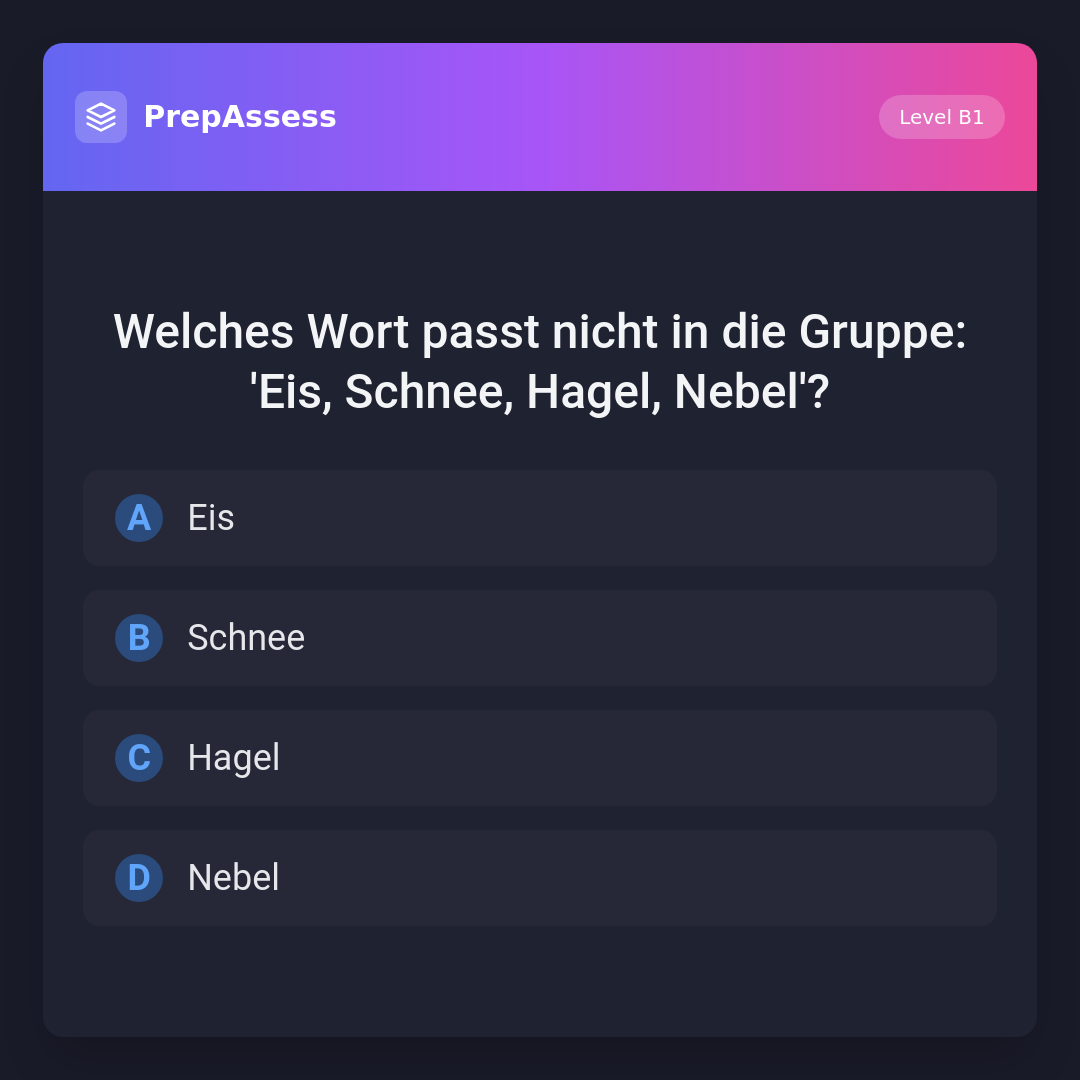Viewport: 1080px width, 1080px height.
Task: Mark answer D, Nebel
Action: [540, 878]
